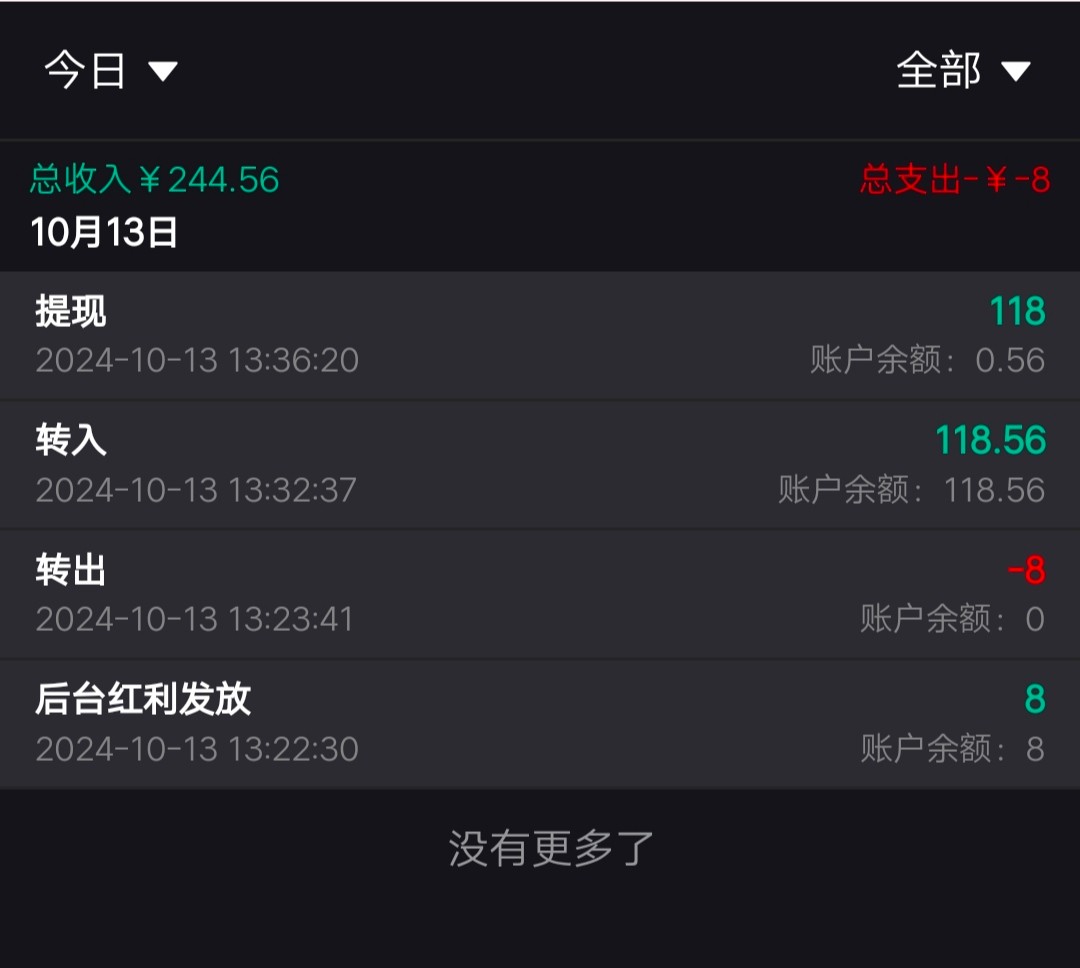
Task: View the 转入 118.56 transaction
Action: [540, 465]
